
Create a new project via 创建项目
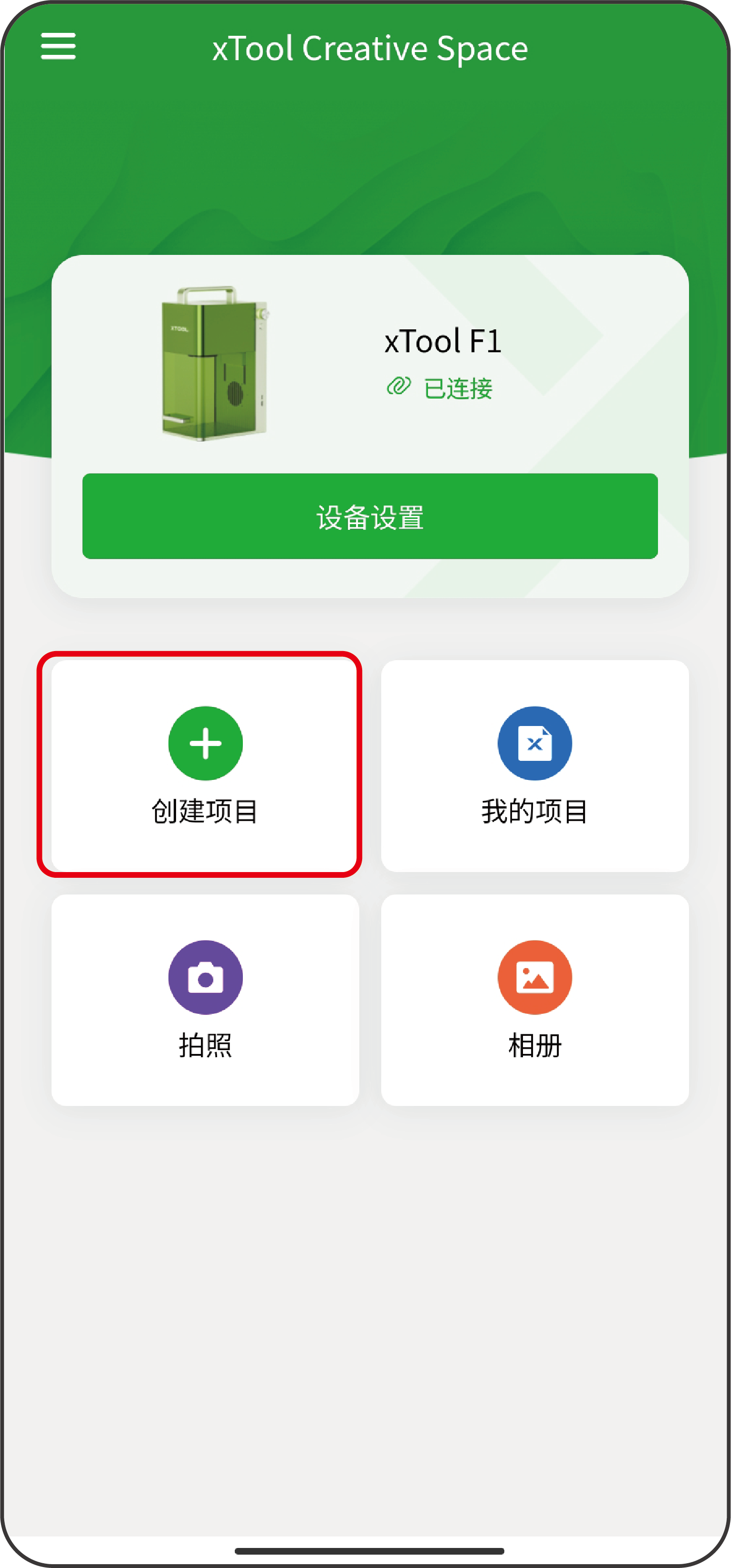(205, 765)
